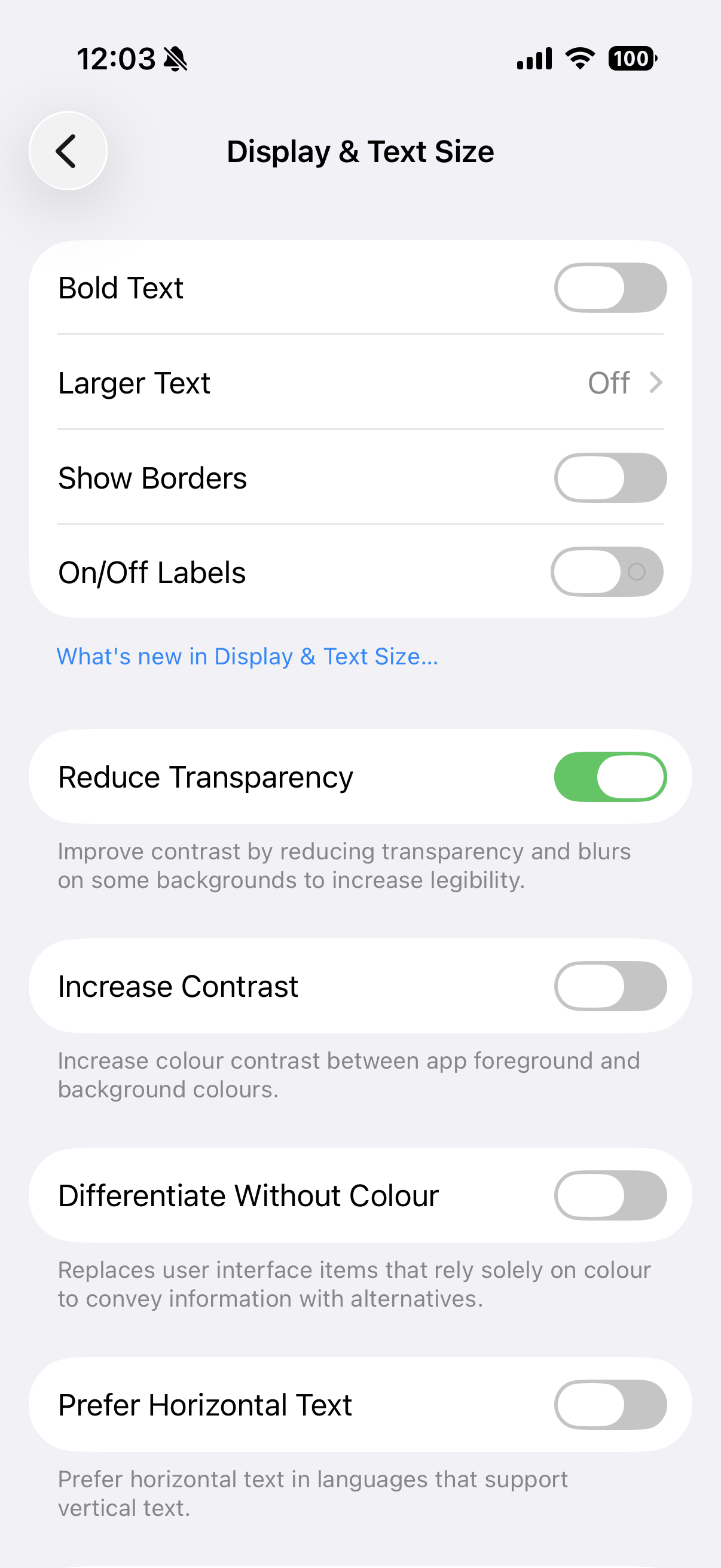This screenshot has height=1568, width=721.
Task: Enable Differentiate Without Colour
Action: click(610, 1195)
